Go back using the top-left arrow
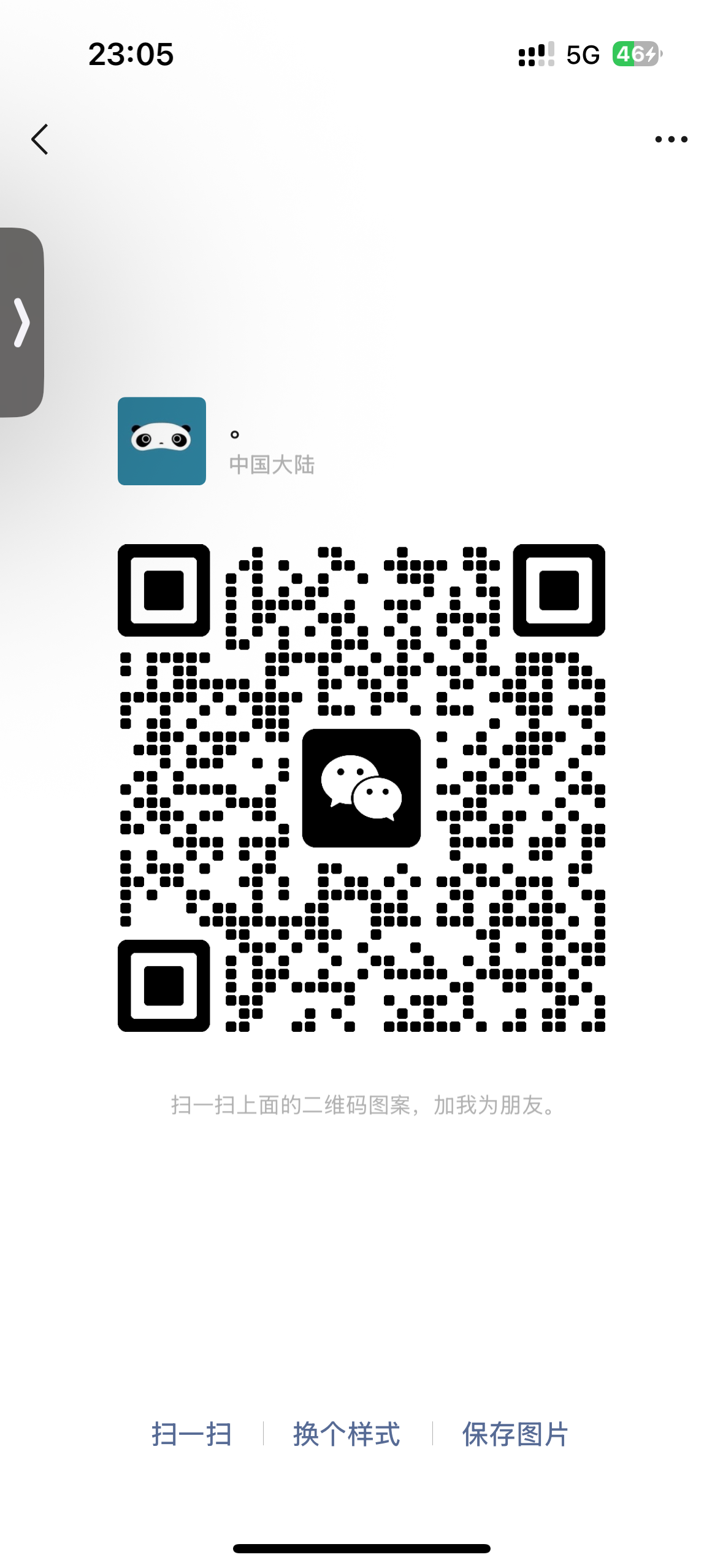 click(x=40, y=139)
